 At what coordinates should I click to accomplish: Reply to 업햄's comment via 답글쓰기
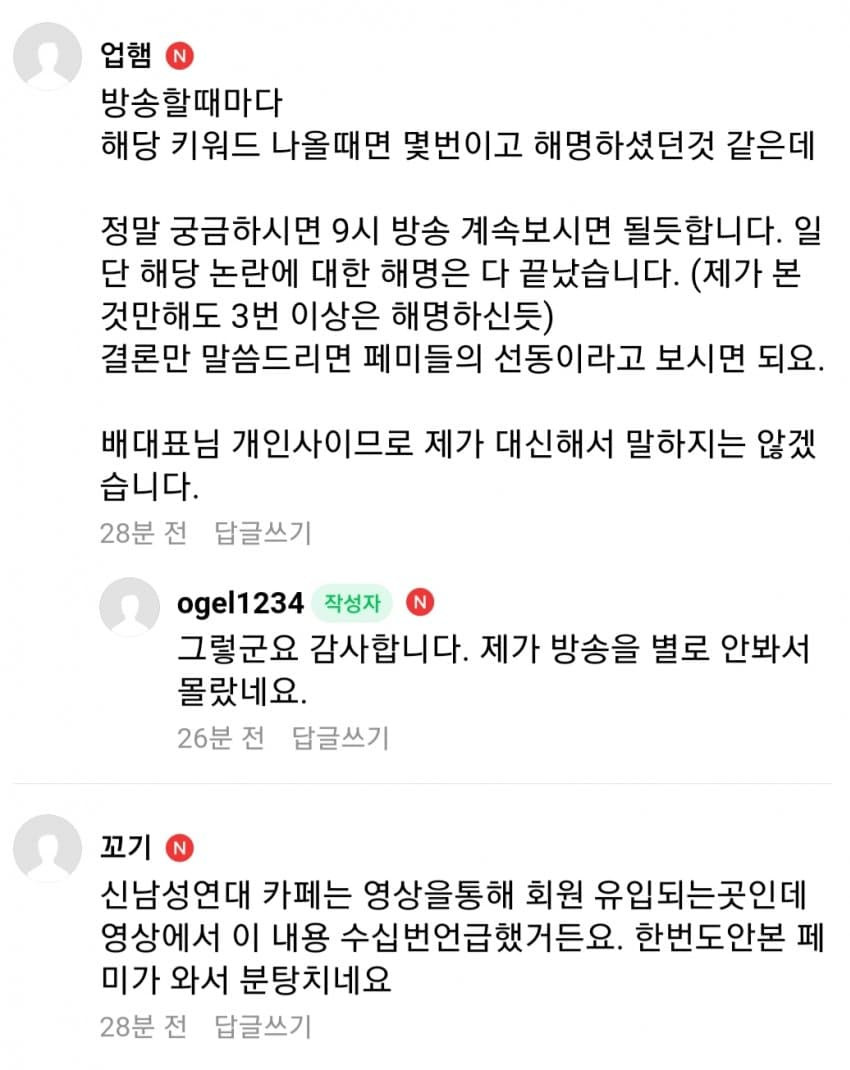coord(263,533)
